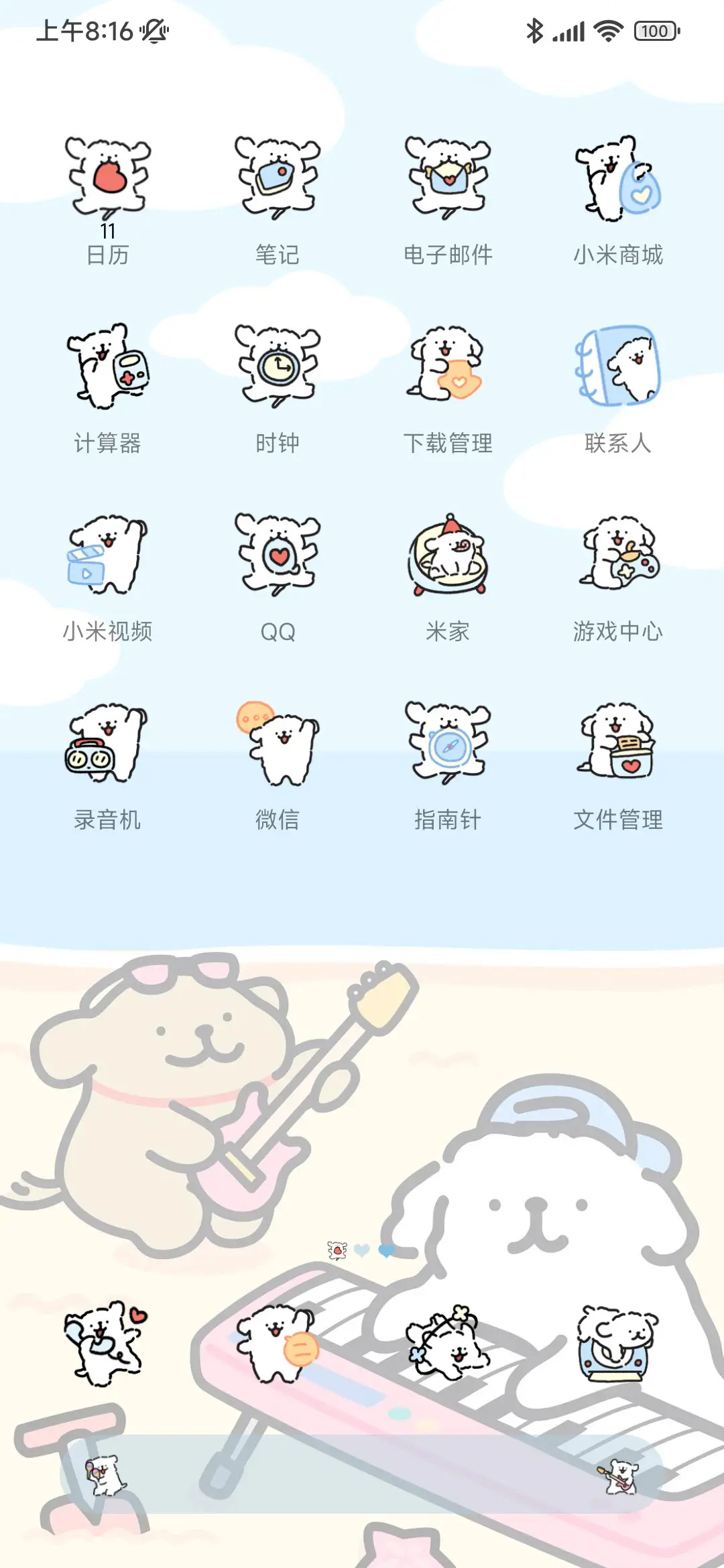Screen dimensions: 724x1568
Task: Open the 日历 (Calendar) app
Action: [107, 181]
